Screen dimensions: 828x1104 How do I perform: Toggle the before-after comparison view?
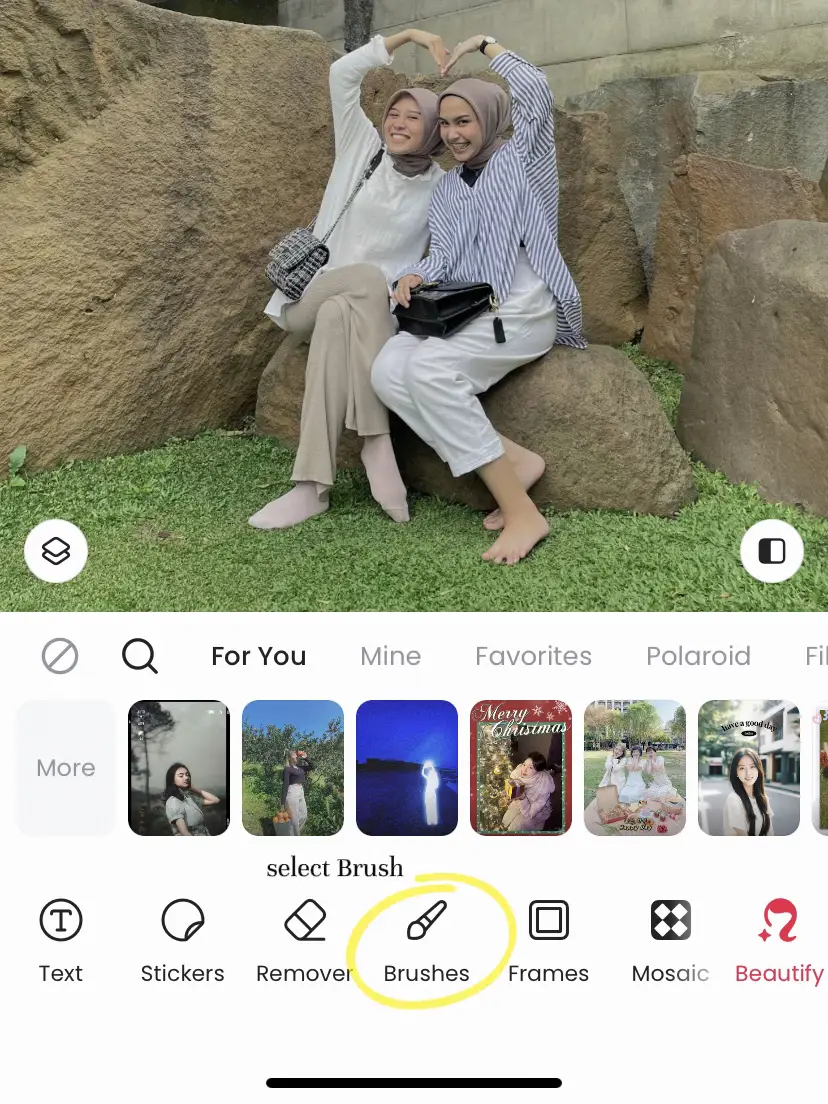[x=771, y=551]
